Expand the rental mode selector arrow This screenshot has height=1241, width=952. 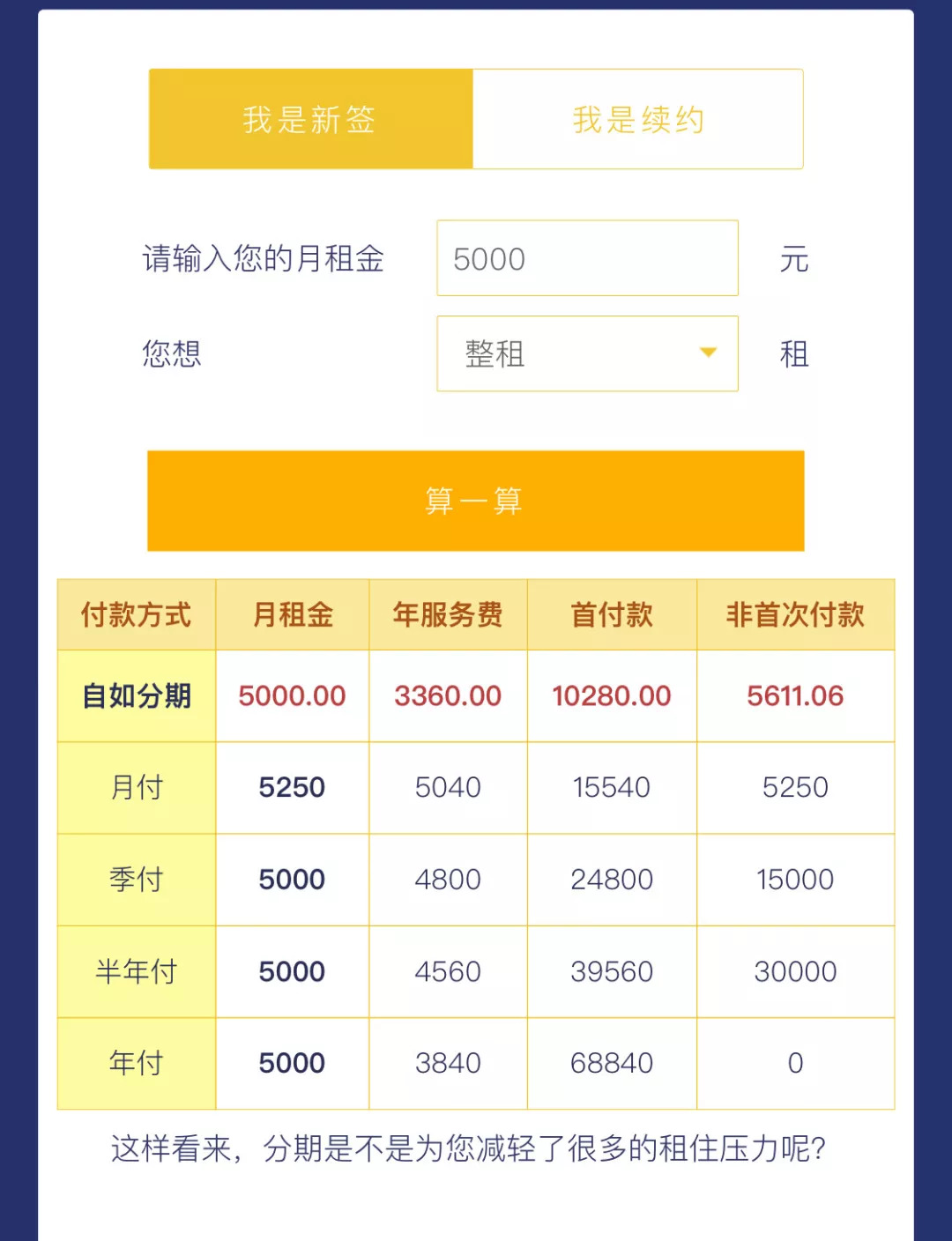coord(708,353)
